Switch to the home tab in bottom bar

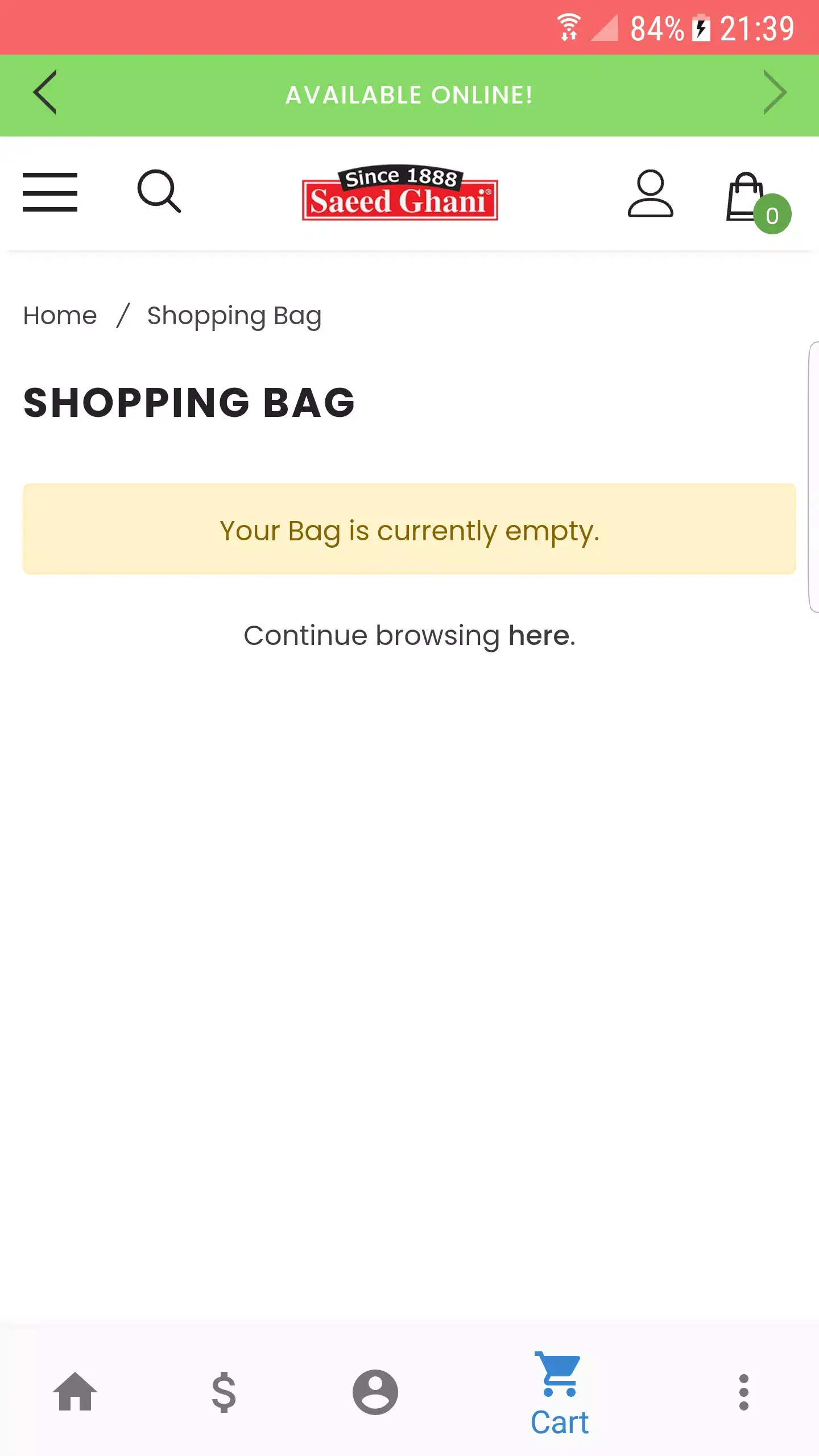pos(75,1392)
